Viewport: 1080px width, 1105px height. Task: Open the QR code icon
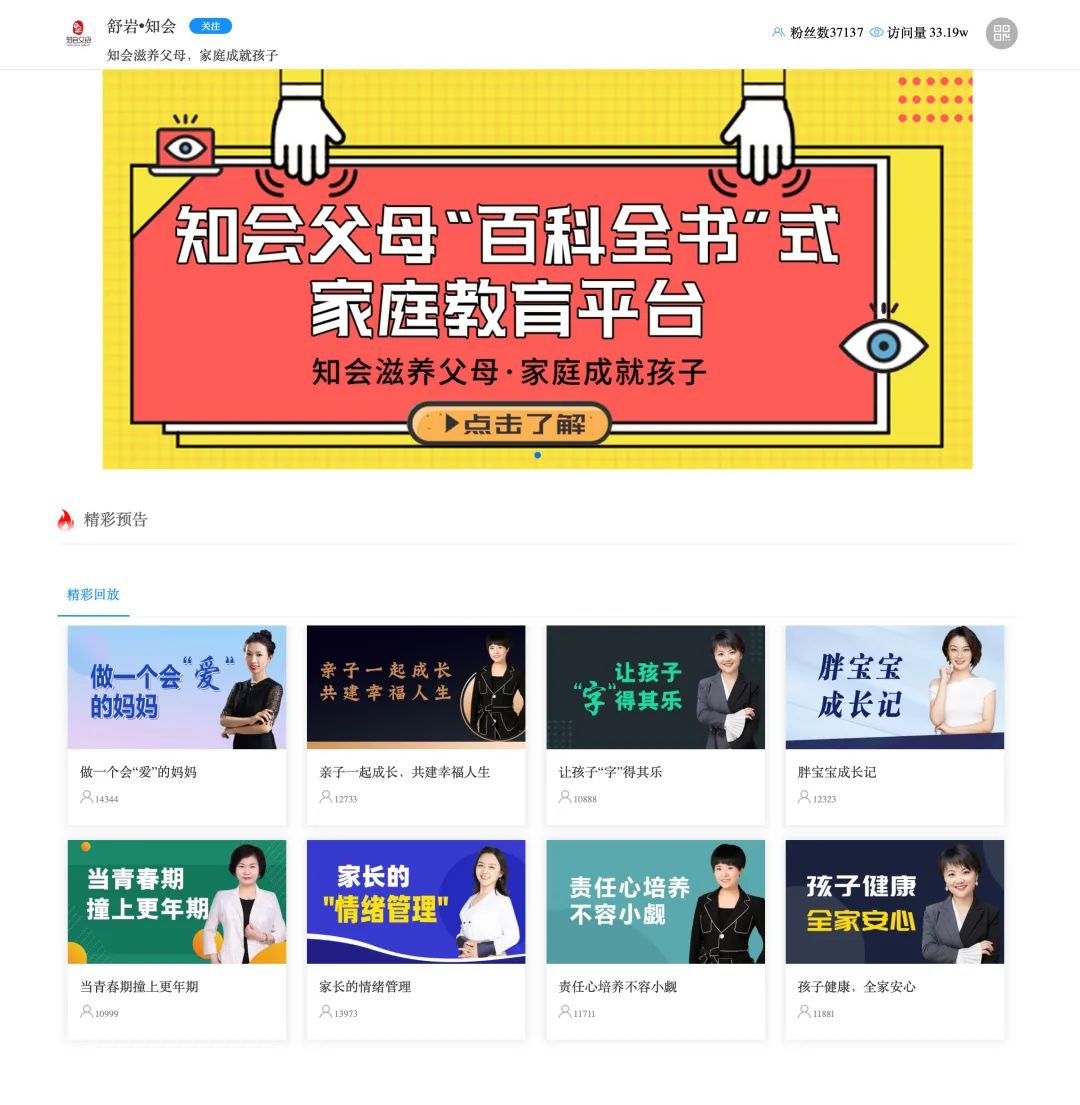tap(1001, 33)
